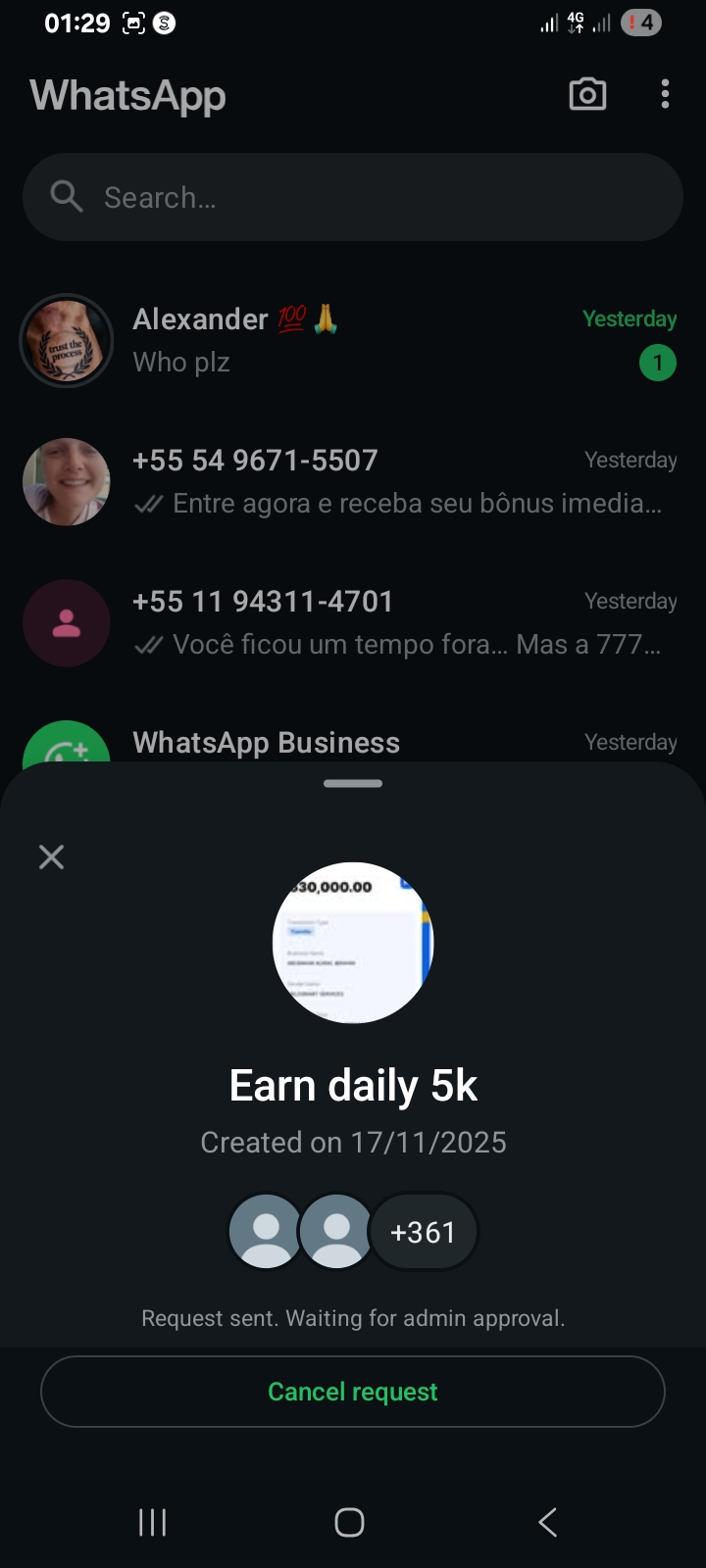Tap the Search field
Viewport: 706px width, 1568px height.
coord(353,197)
